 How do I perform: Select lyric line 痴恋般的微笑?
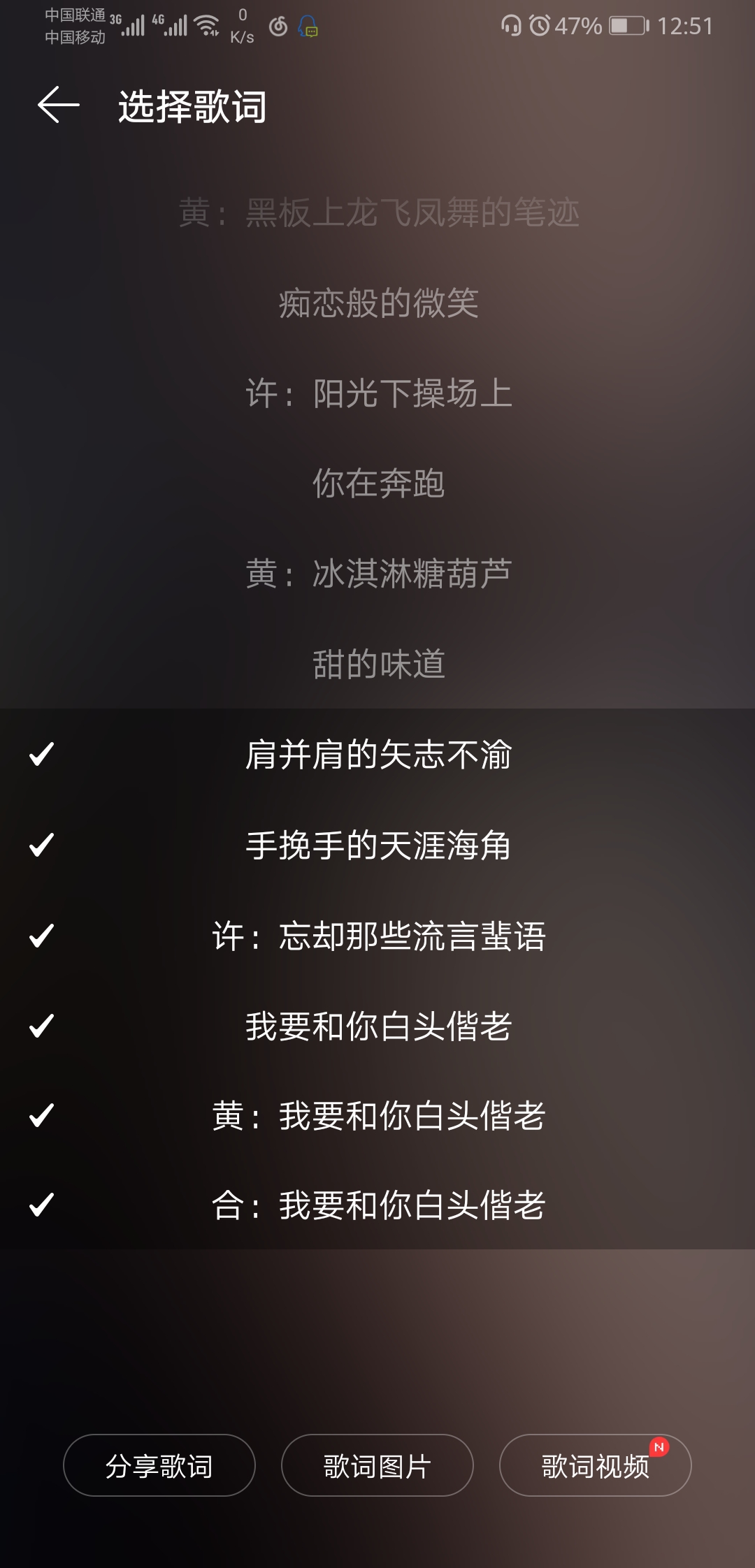(377, 303)
